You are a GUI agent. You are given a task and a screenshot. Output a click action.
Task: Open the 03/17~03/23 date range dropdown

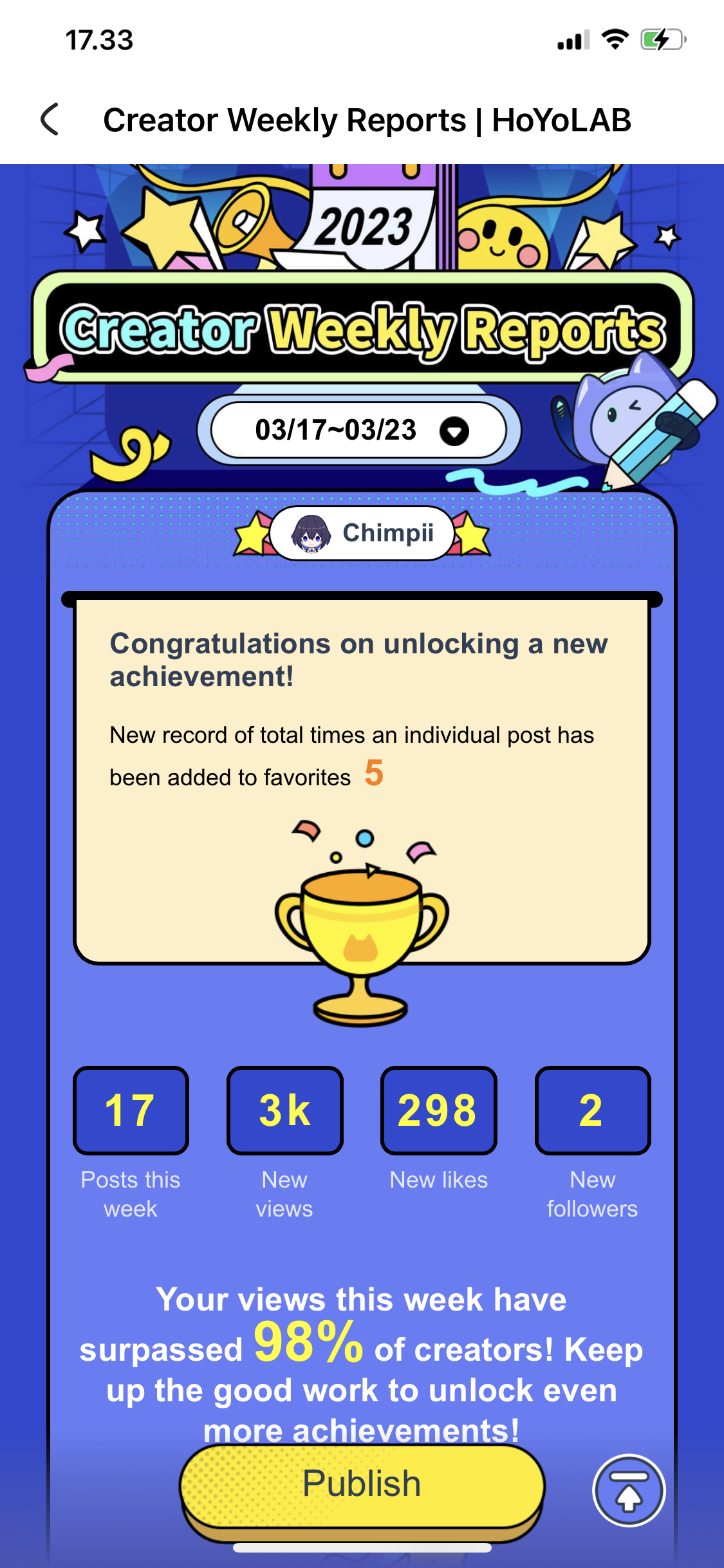click(x=359, y=430)
